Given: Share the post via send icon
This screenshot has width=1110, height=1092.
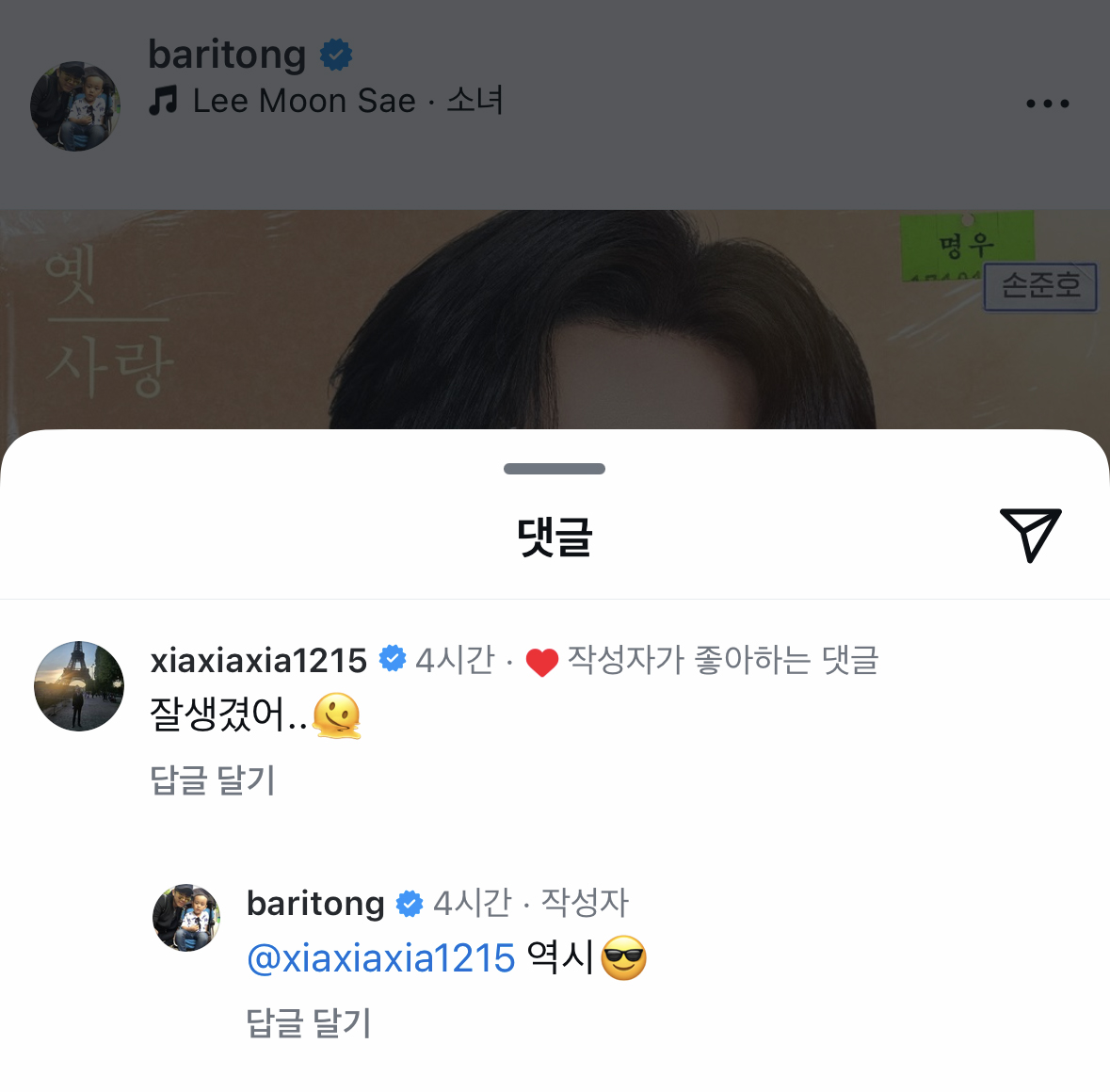Looking at the screenshot, I should pyautogui.click(x=1030, y=534).
